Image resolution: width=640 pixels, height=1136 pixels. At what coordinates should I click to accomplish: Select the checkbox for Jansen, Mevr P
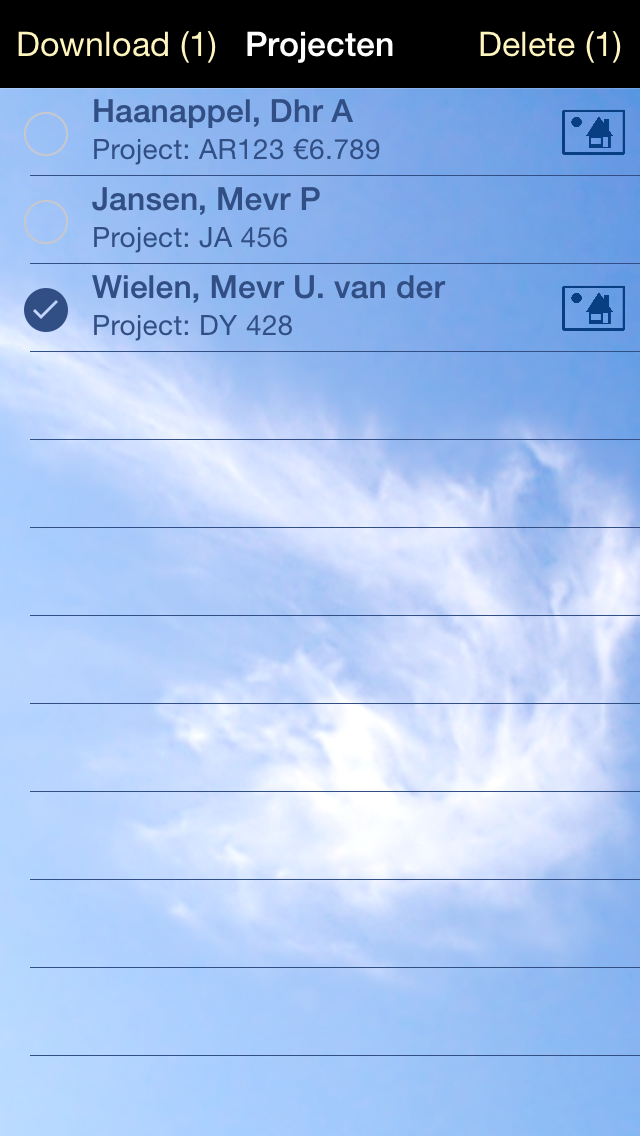pos(46,222)
